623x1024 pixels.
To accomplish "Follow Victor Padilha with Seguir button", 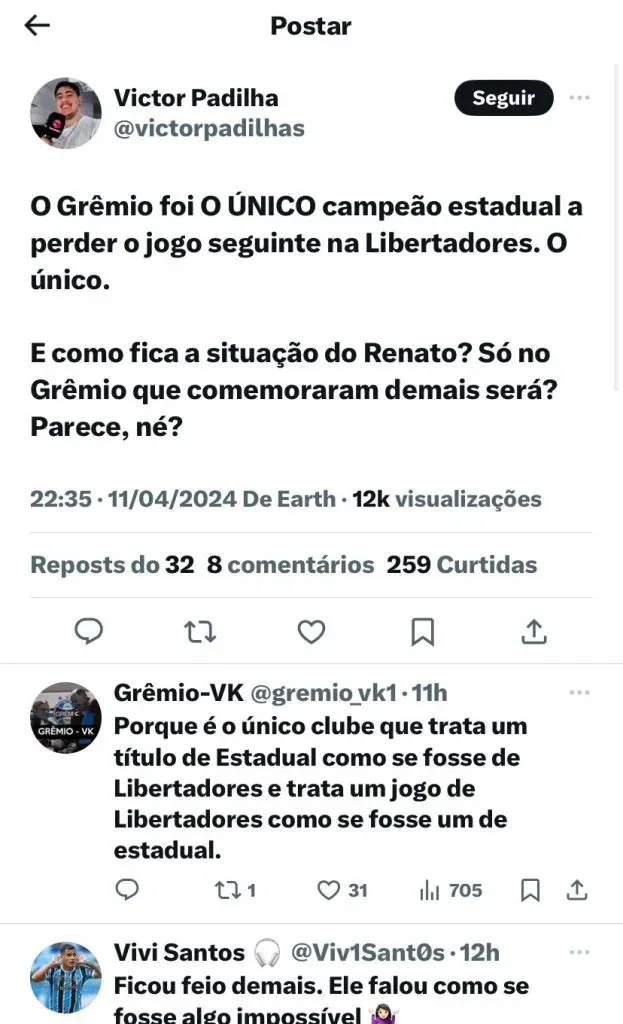I will coord(503,98).
